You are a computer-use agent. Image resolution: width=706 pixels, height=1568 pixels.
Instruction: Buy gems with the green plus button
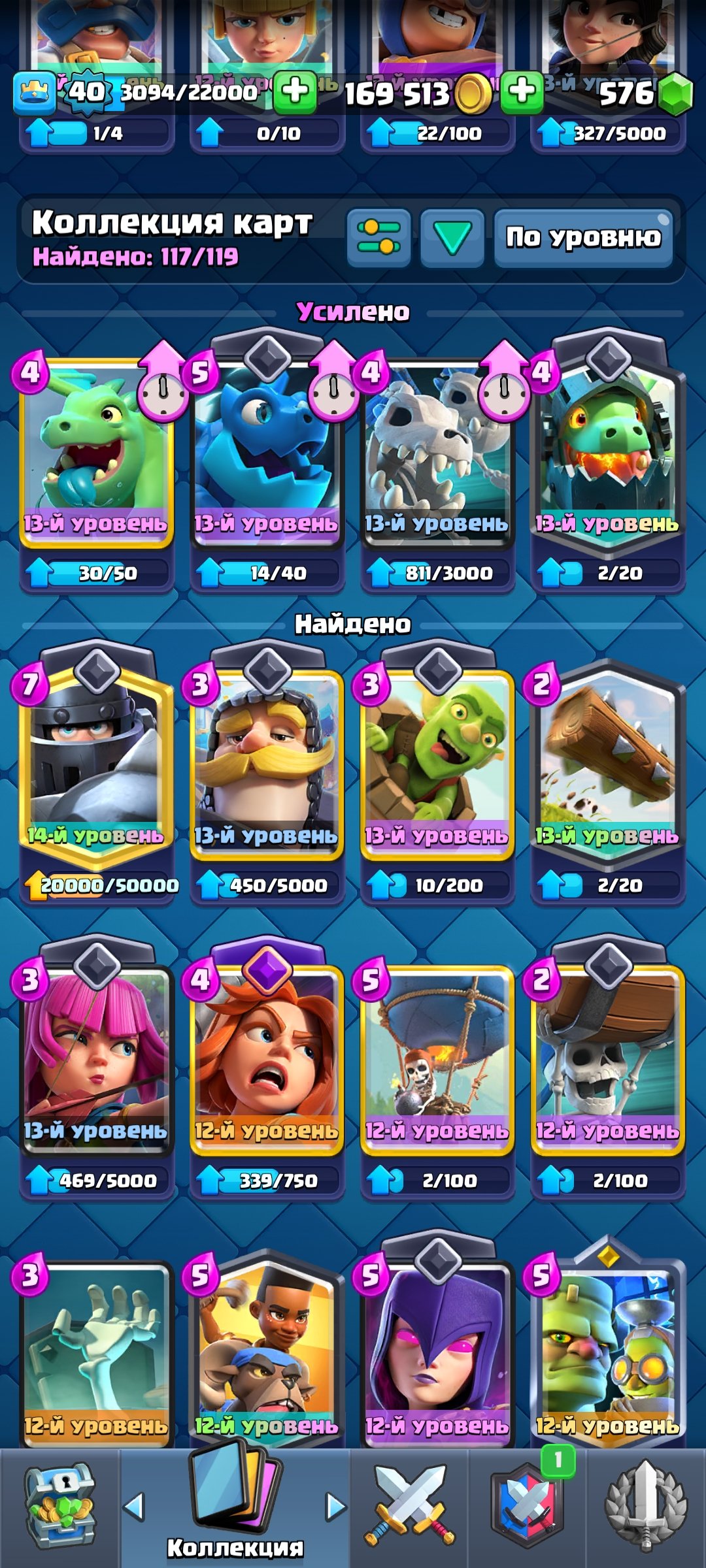522,92
